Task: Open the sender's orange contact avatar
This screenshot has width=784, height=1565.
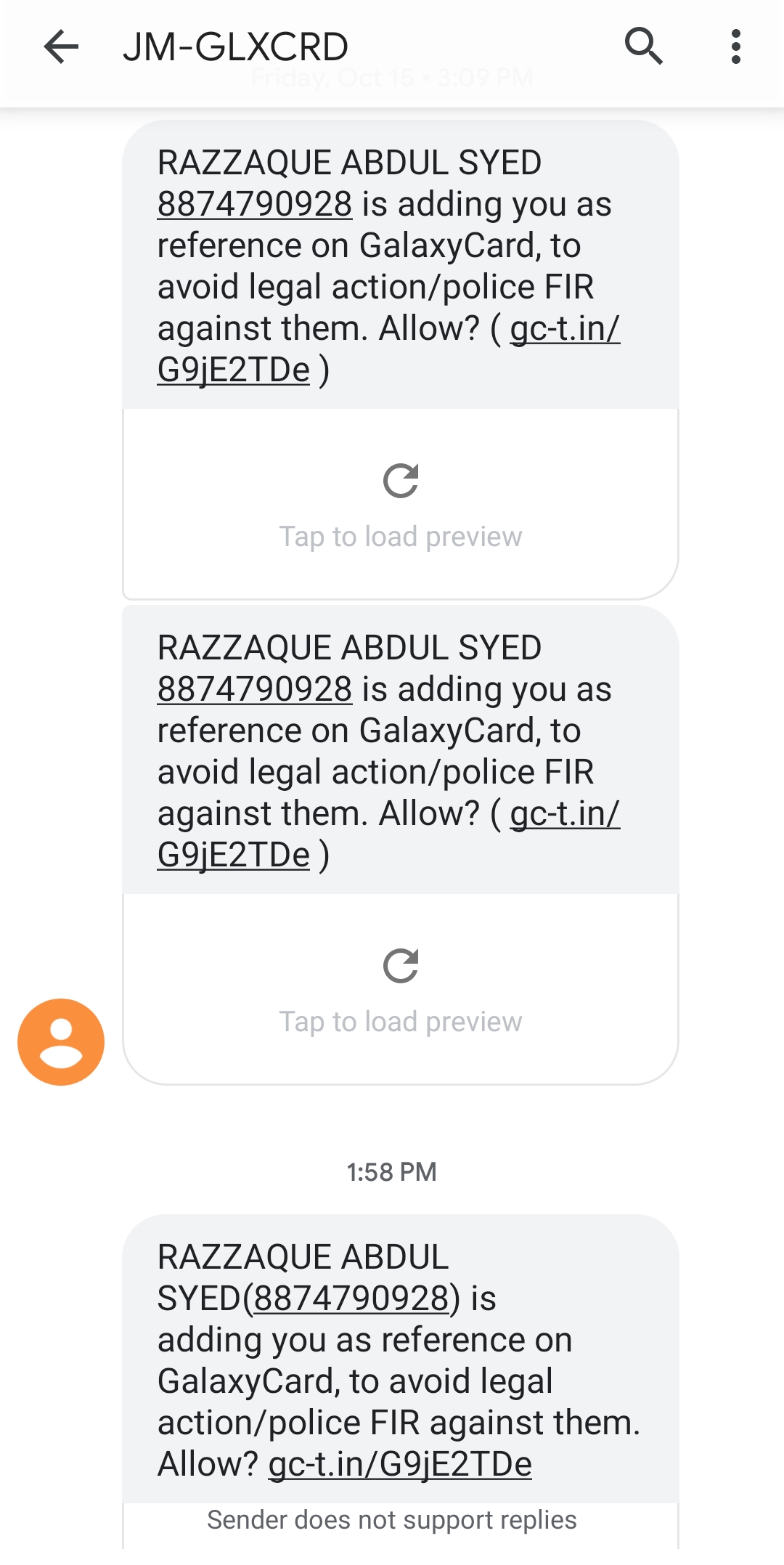Action: pyautogui.click(x=61, y=1041)
